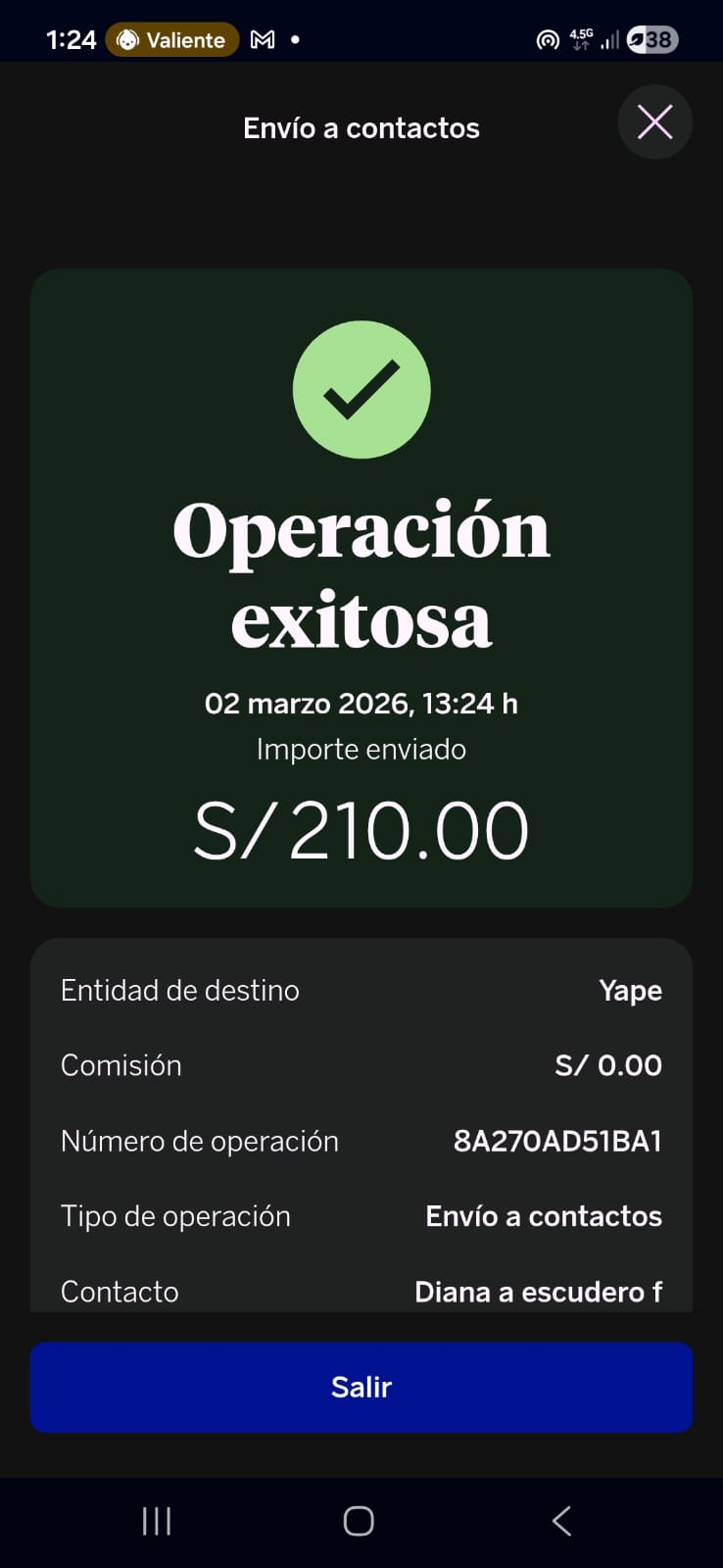This screenshot has width=723, height=1568.
Task: Close the Envío a contactos screen
Action: (654, 122)
